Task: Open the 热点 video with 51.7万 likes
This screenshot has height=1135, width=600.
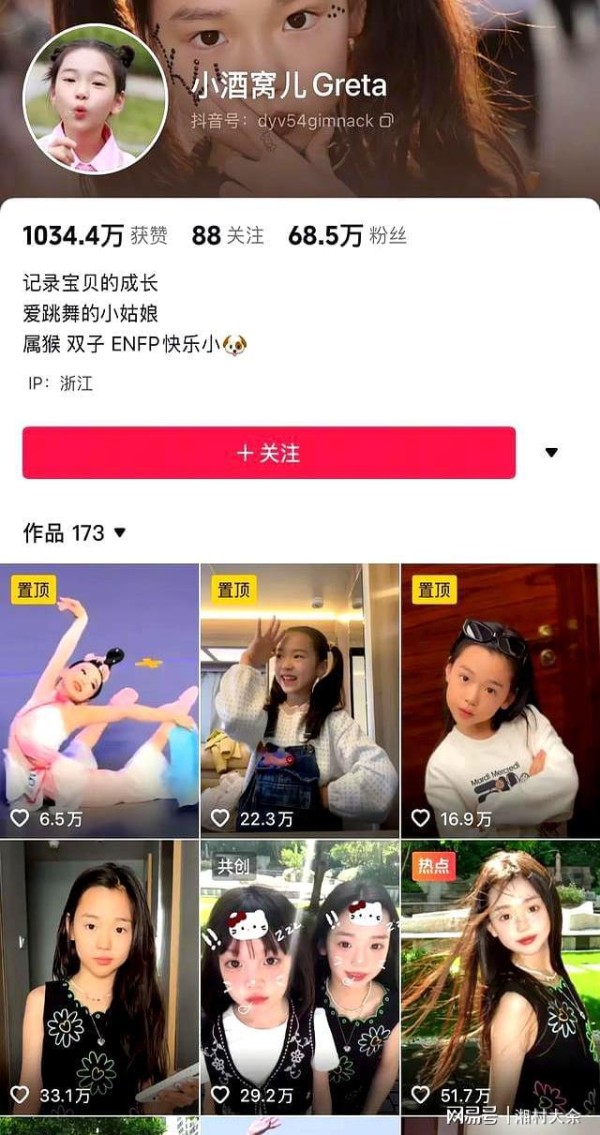Action: (x=500, y=975)
